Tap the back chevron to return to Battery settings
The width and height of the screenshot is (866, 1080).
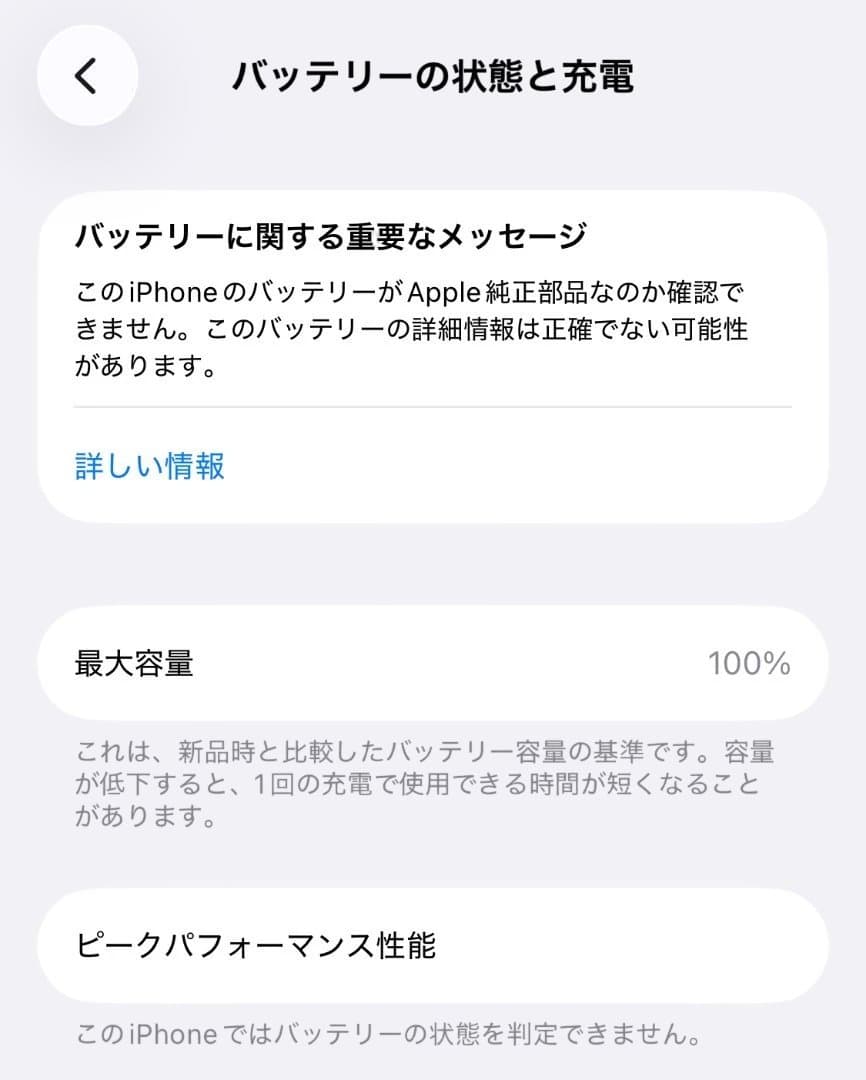(x=86, y=75)
